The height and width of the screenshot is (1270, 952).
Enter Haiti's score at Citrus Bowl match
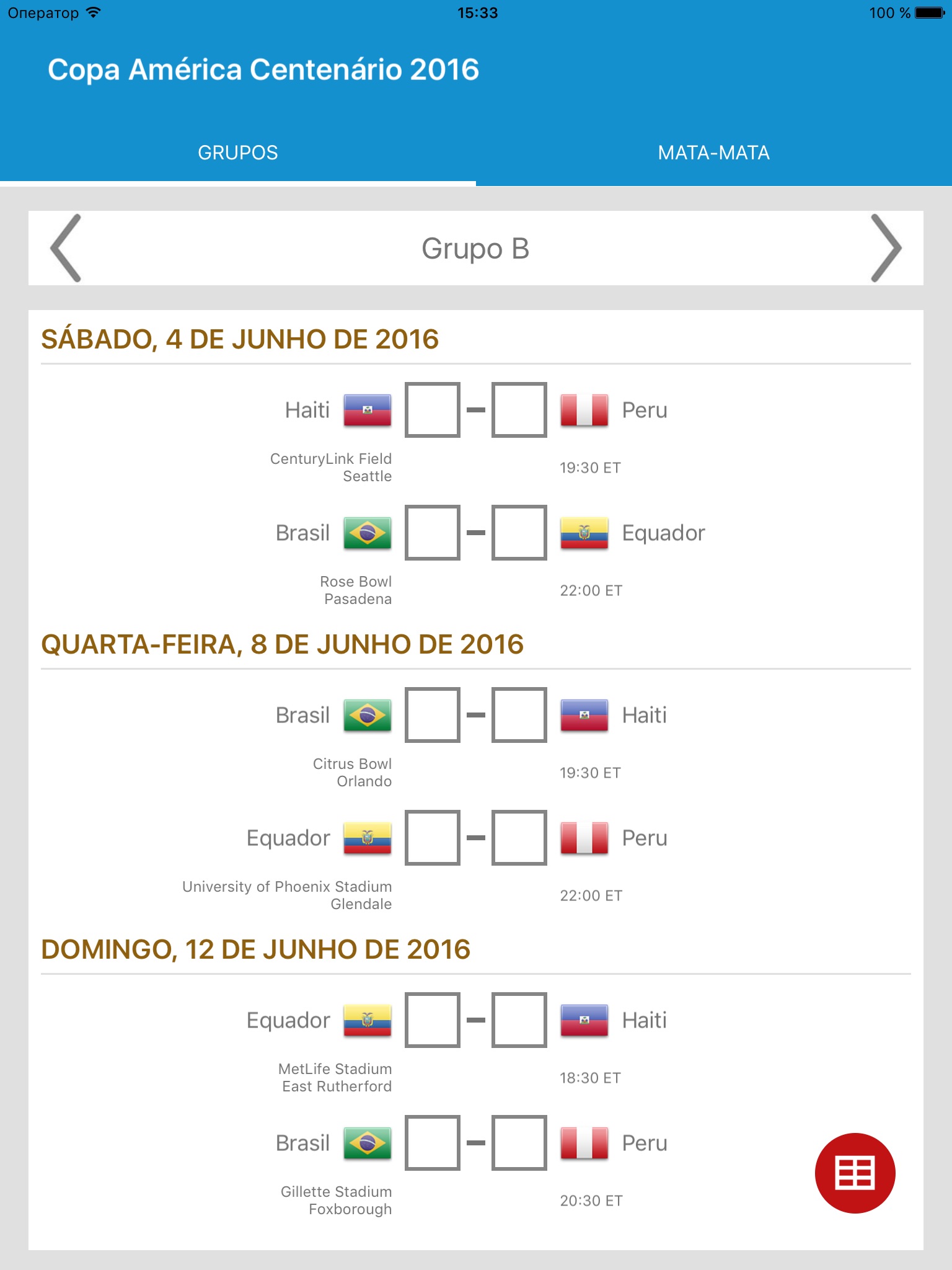[x=519, y=715]
